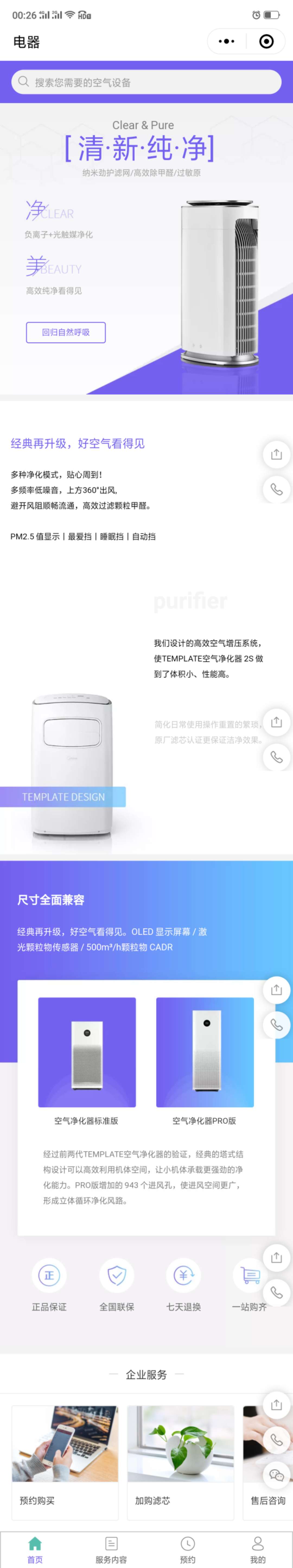Tap the 回归自然呼吸 button
This screenshot has width=293, height=1568.
[66, 332]
